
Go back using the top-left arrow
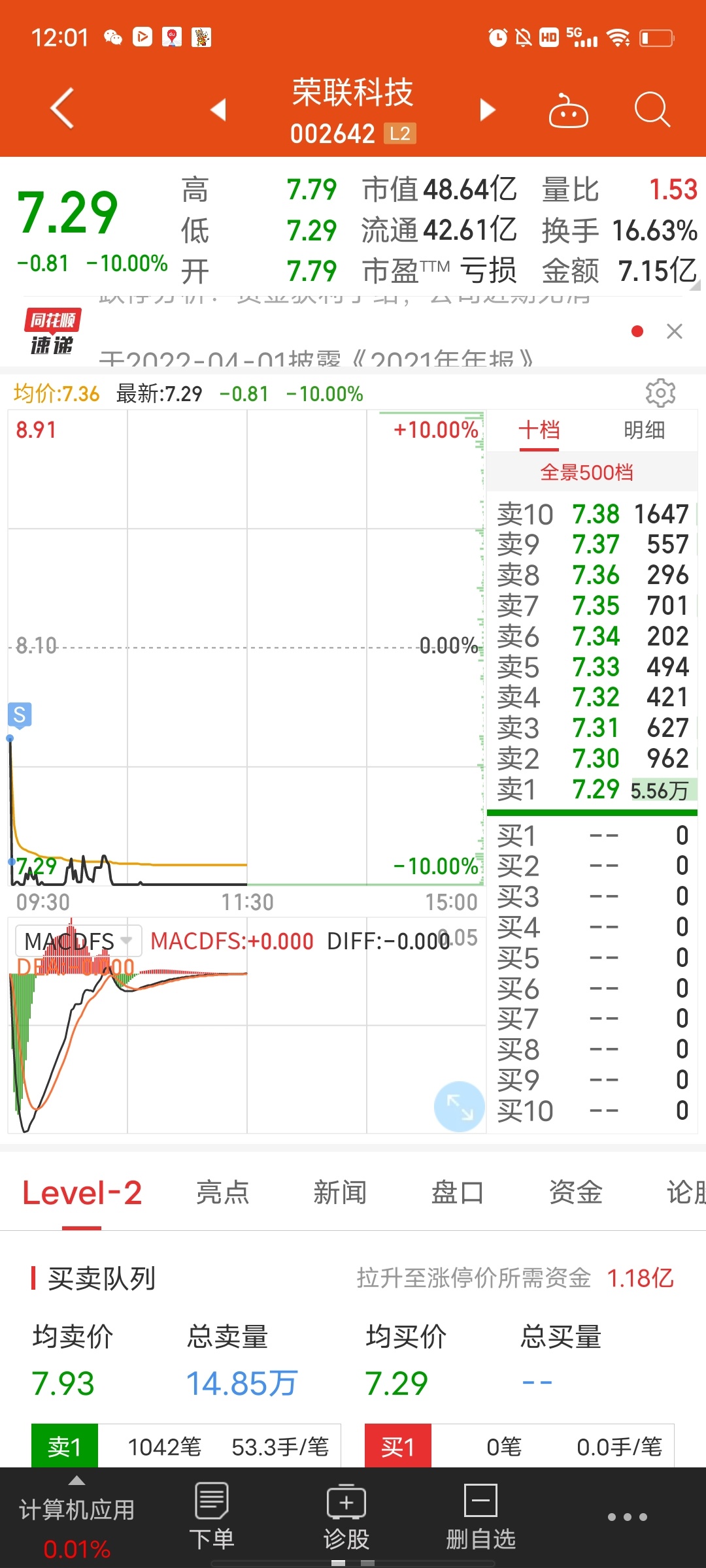click(x=62, y=108)
